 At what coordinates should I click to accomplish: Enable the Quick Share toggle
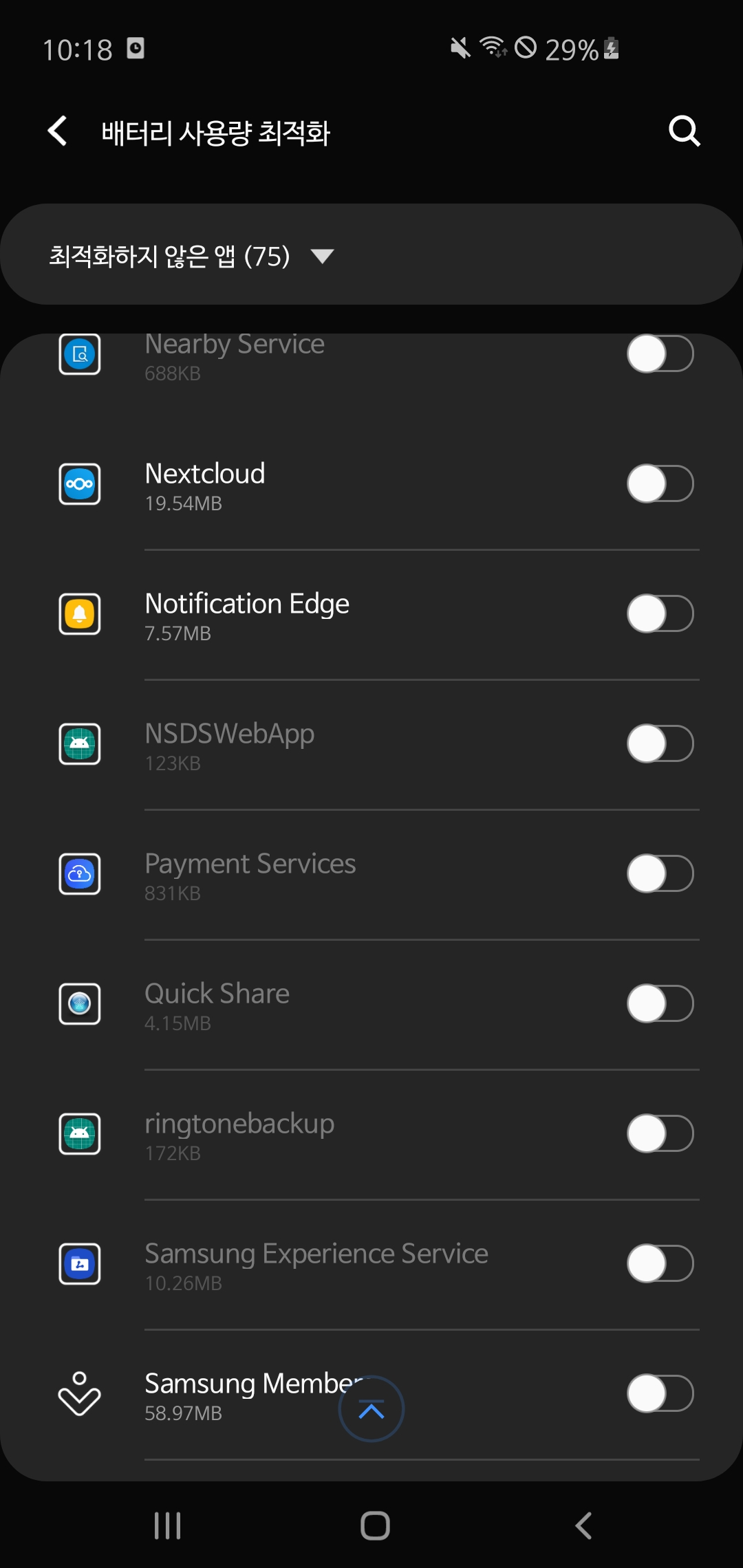658,1004
